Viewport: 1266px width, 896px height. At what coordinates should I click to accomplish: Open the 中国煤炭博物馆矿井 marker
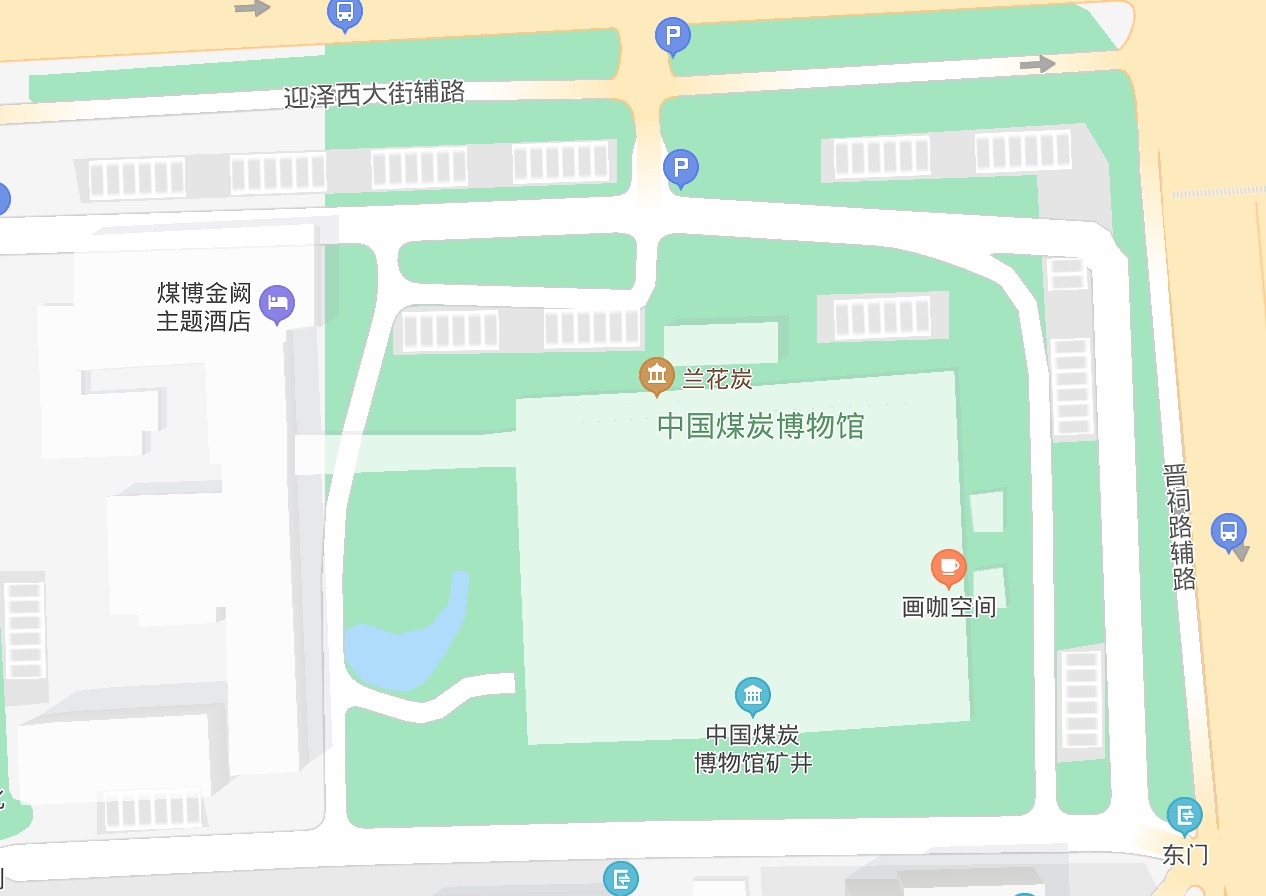point(752,694)
